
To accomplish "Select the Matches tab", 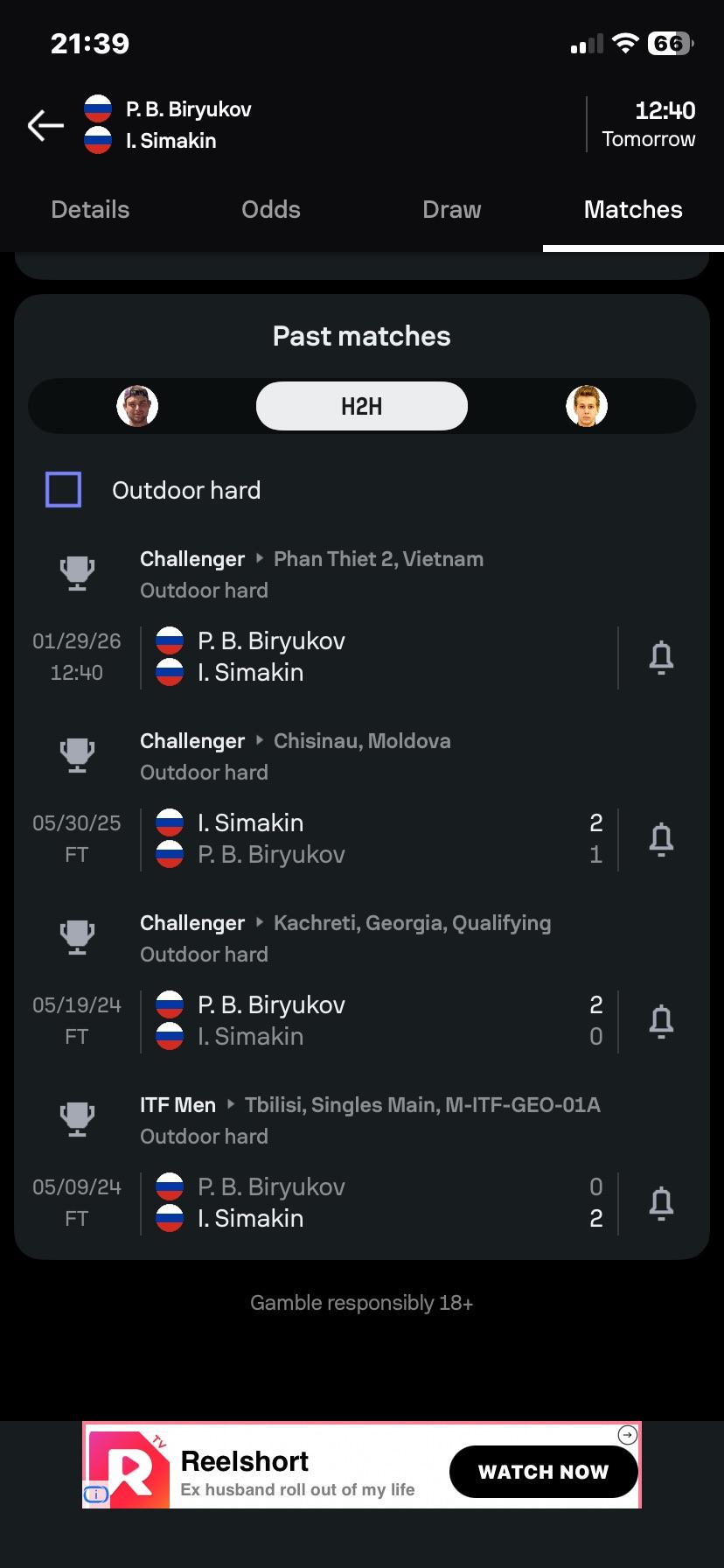I will (633, 210).
